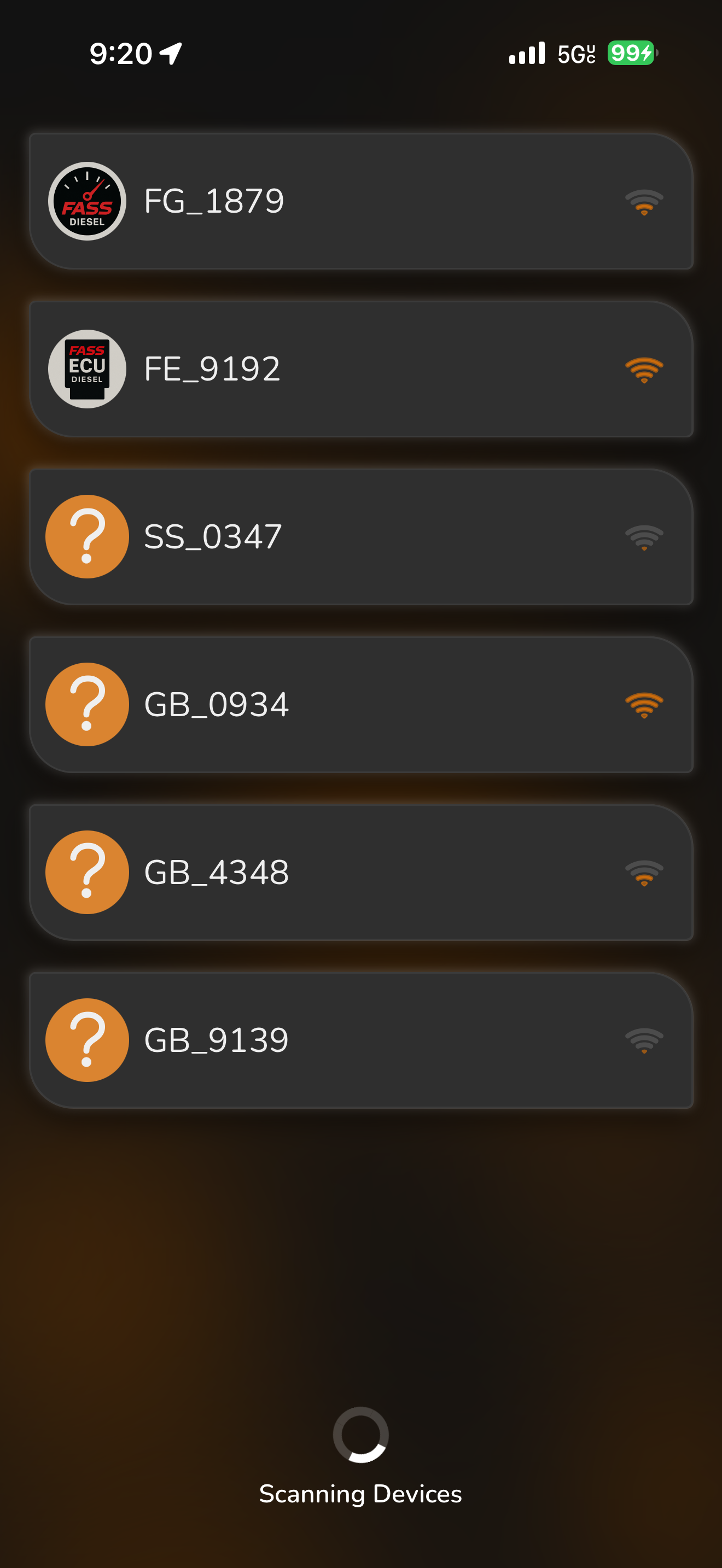Viewport: 722px width, 1568px height.
Task: Tap the 5G network indicator
Action: point(575,54)
